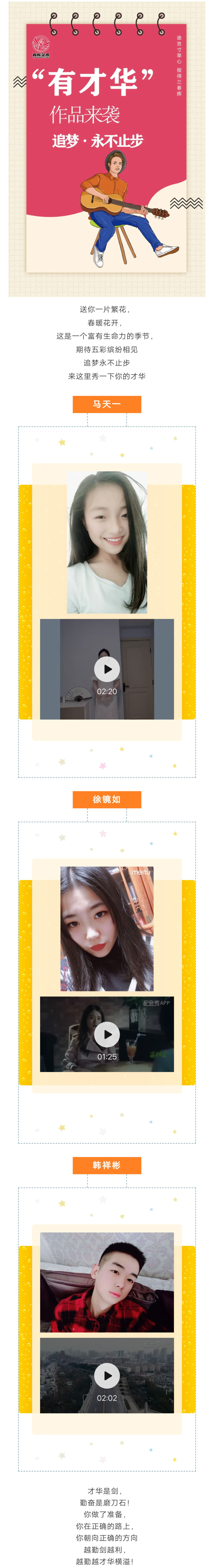Play the 02:20 video under 马天一
Screen dimensions: 214x1568
[x=107, y=669]
